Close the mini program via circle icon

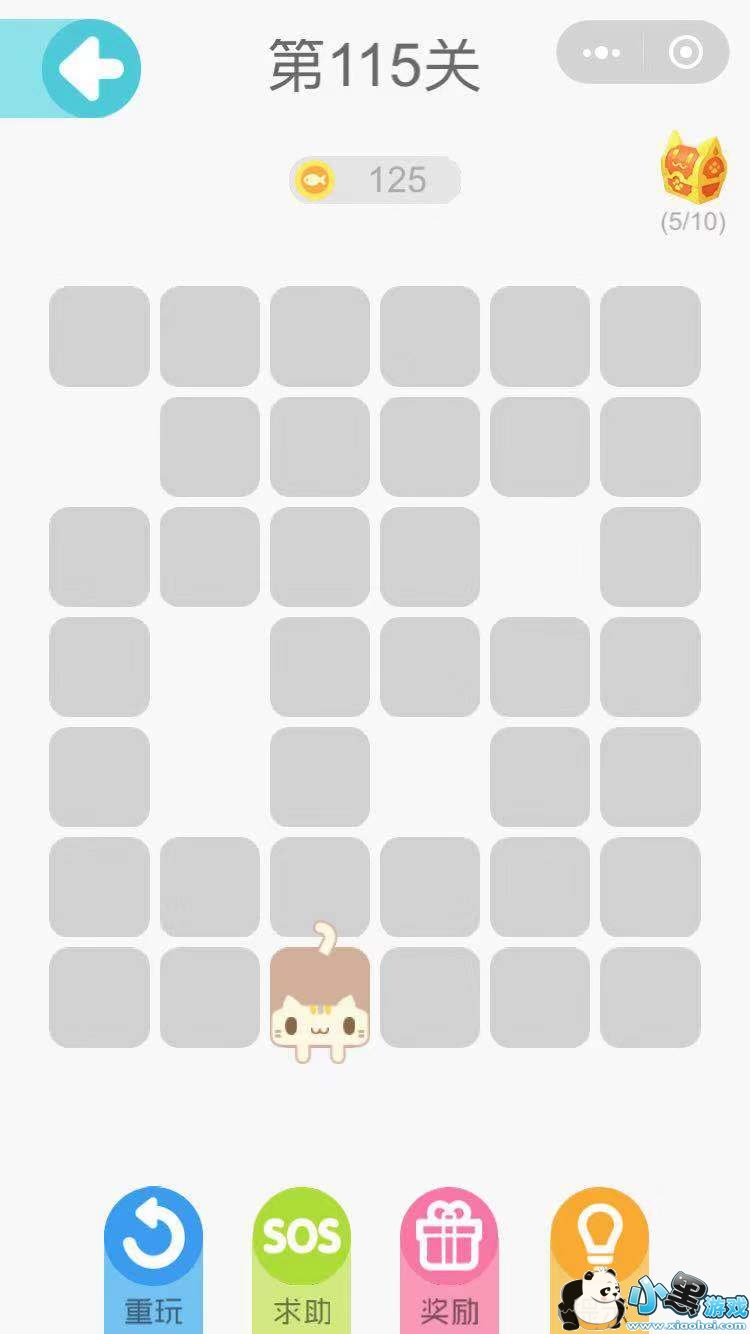coord(686,52)
